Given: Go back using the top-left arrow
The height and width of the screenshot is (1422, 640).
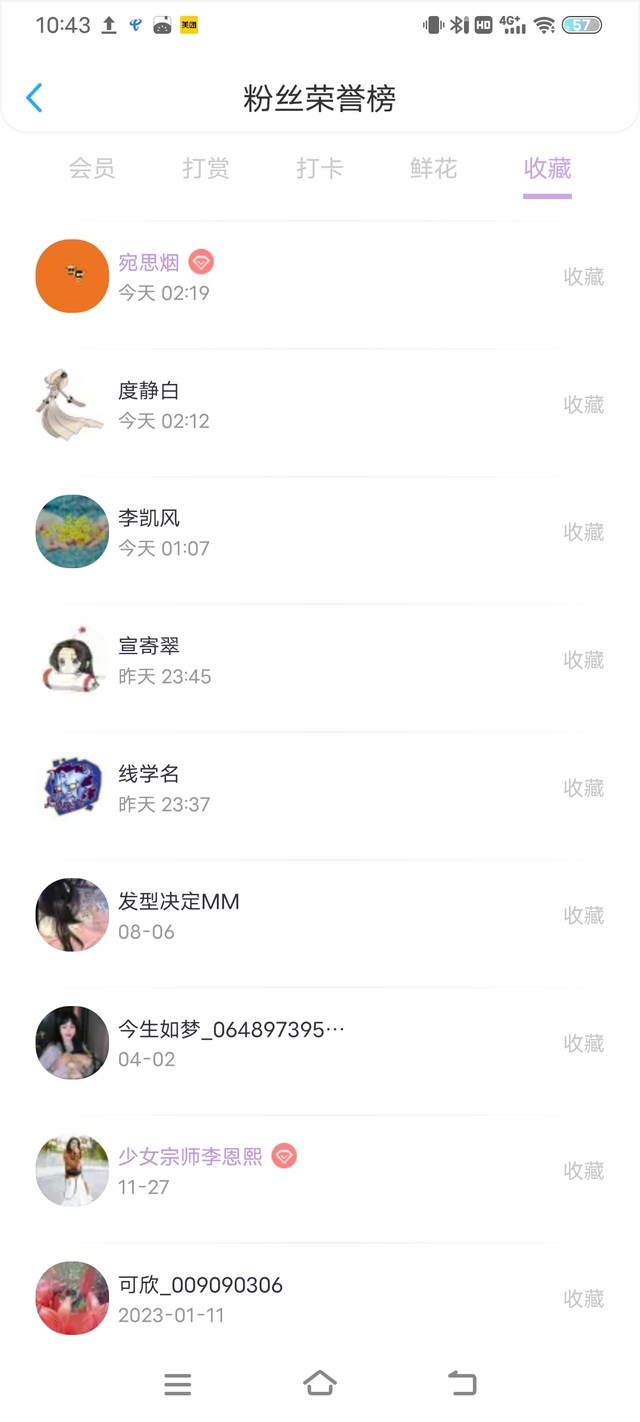Looking at the screenshot, I should tap(34, 98).
